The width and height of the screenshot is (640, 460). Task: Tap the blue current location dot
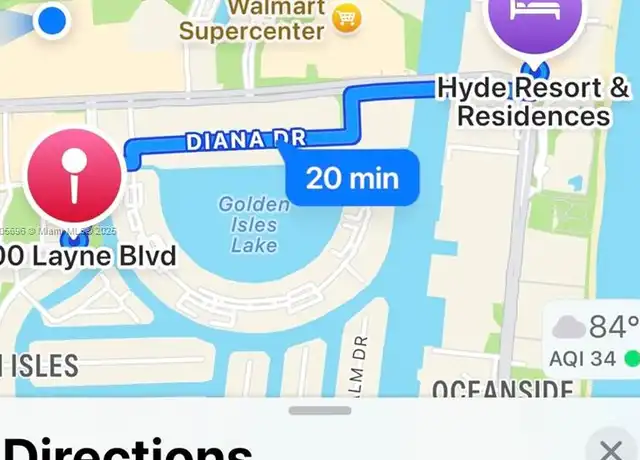pos(51,19)
